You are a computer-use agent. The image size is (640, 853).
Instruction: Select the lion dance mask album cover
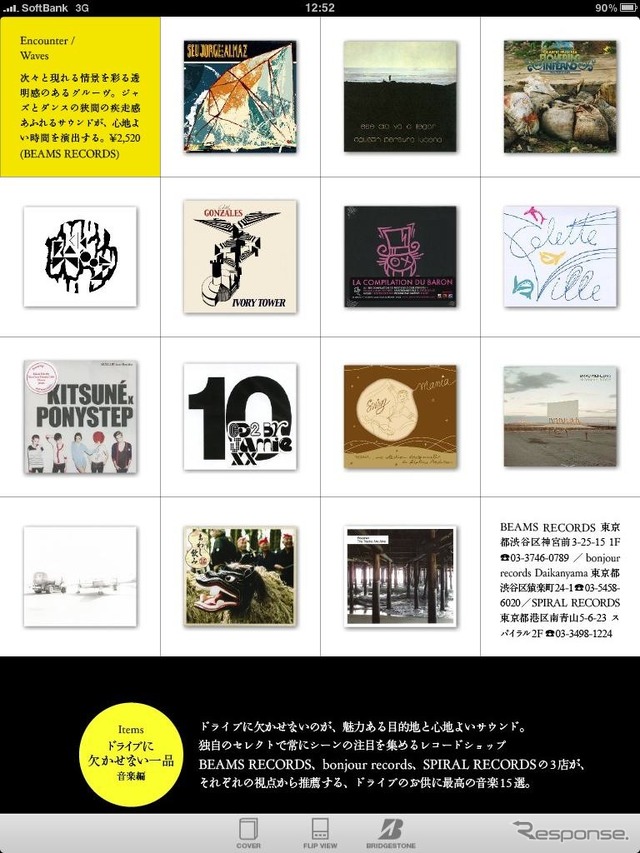[240, 577]
